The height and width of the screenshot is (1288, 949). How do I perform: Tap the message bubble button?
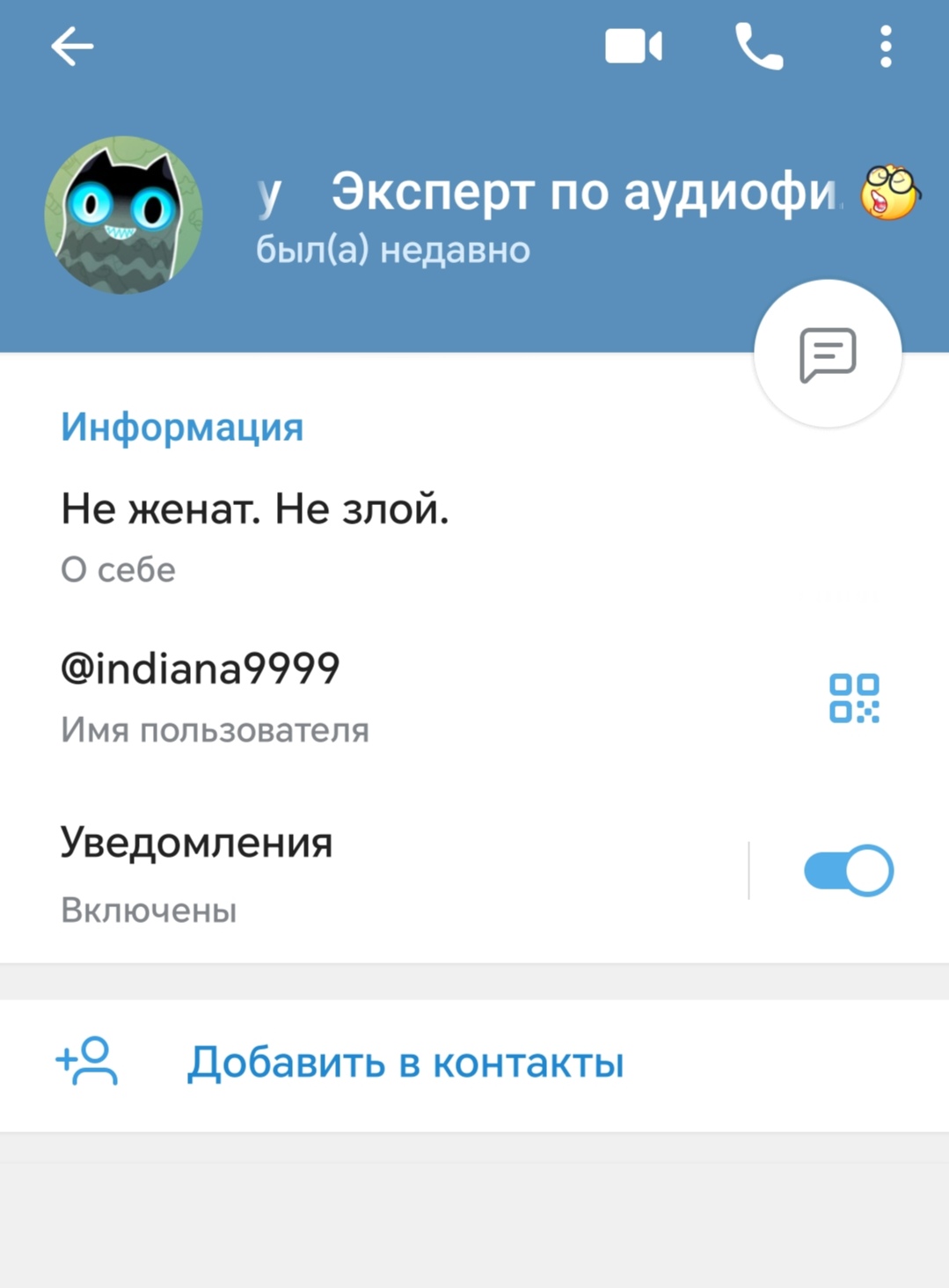click(828, 354)
